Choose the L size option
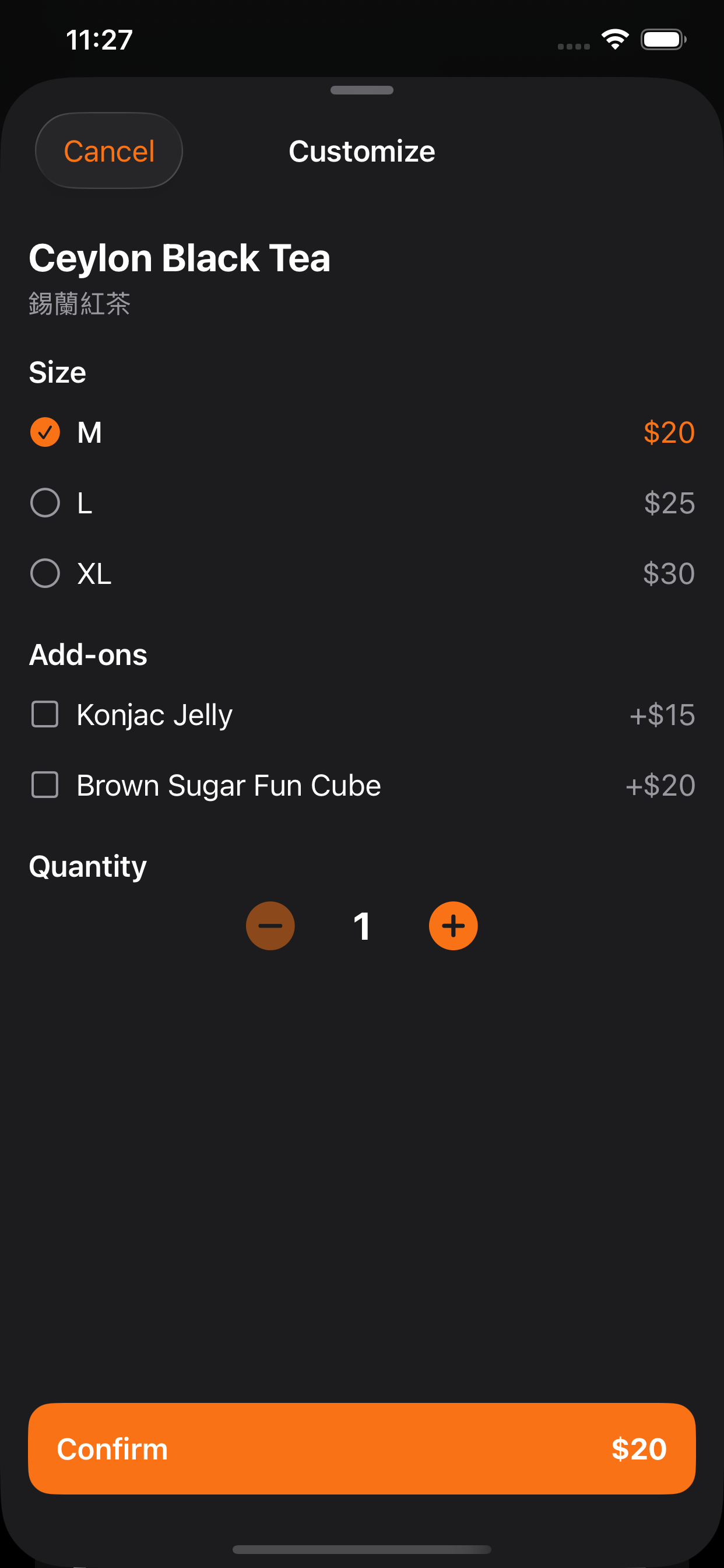The width and height of the screenshot is (724, 1568). pyautogui.click(x=45, y=503)
